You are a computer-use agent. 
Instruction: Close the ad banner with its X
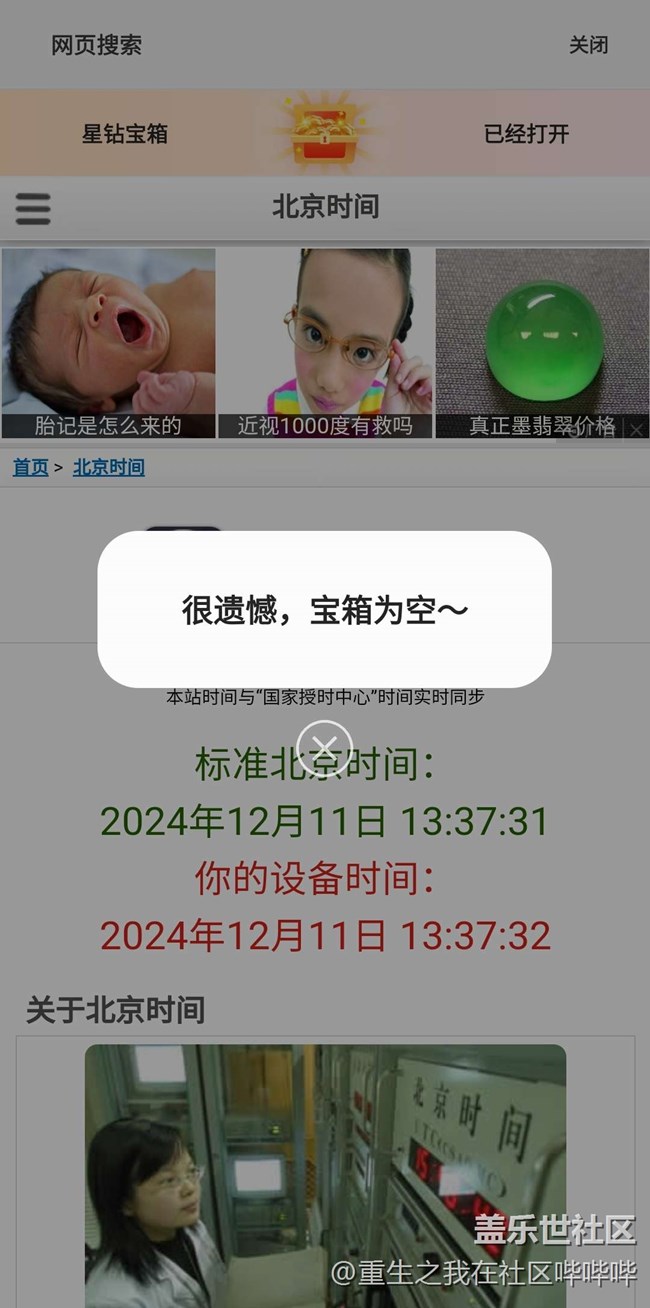point(636,429)
